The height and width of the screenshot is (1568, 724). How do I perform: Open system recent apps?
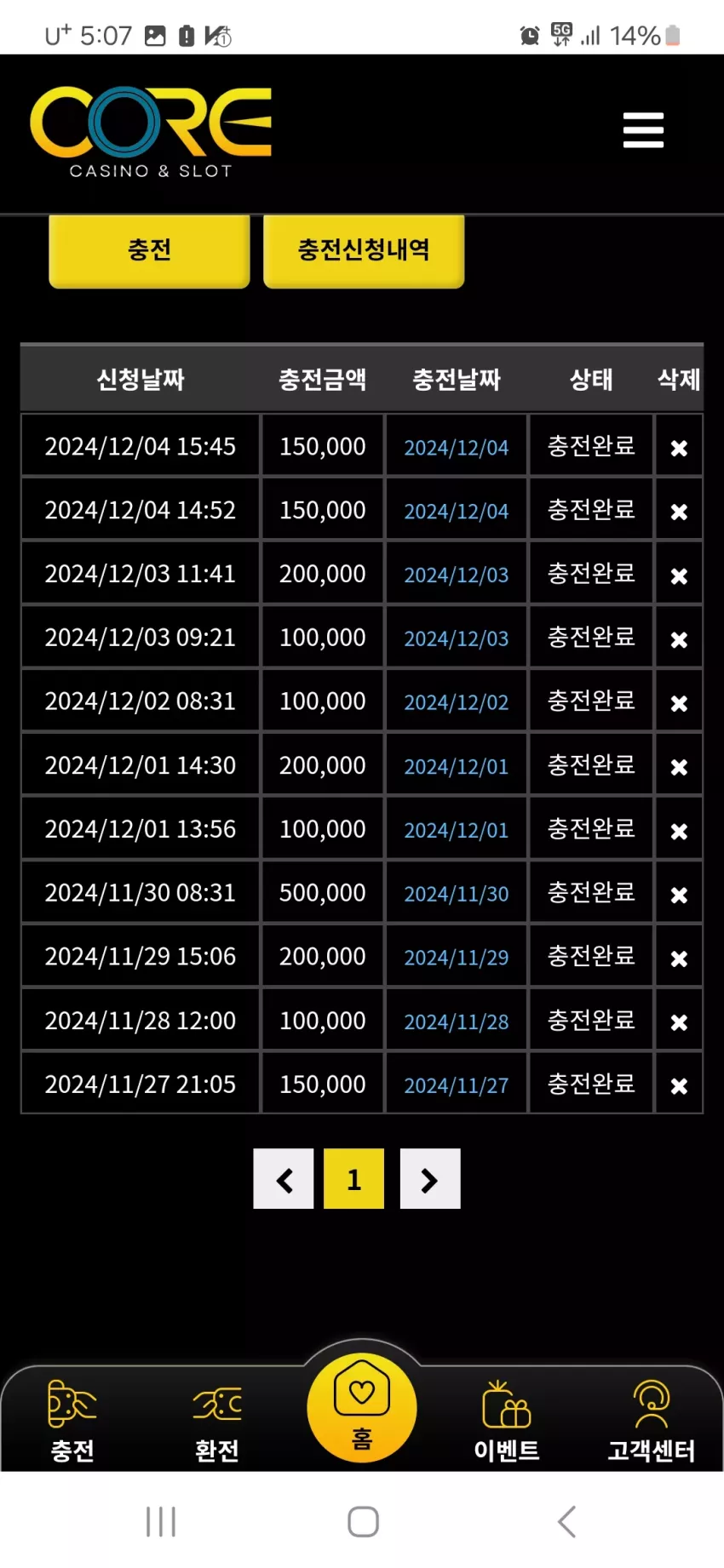pos(161,1521)
